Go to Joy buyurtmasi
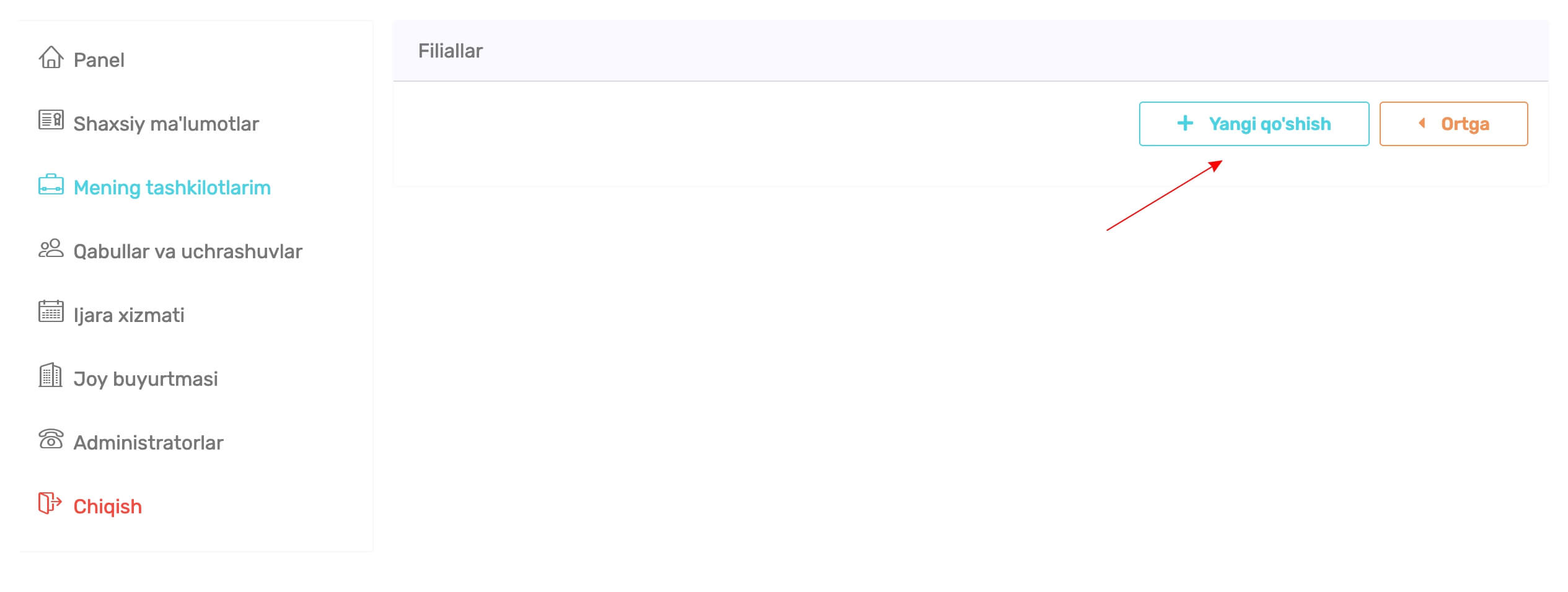 [x=145, y=379]
